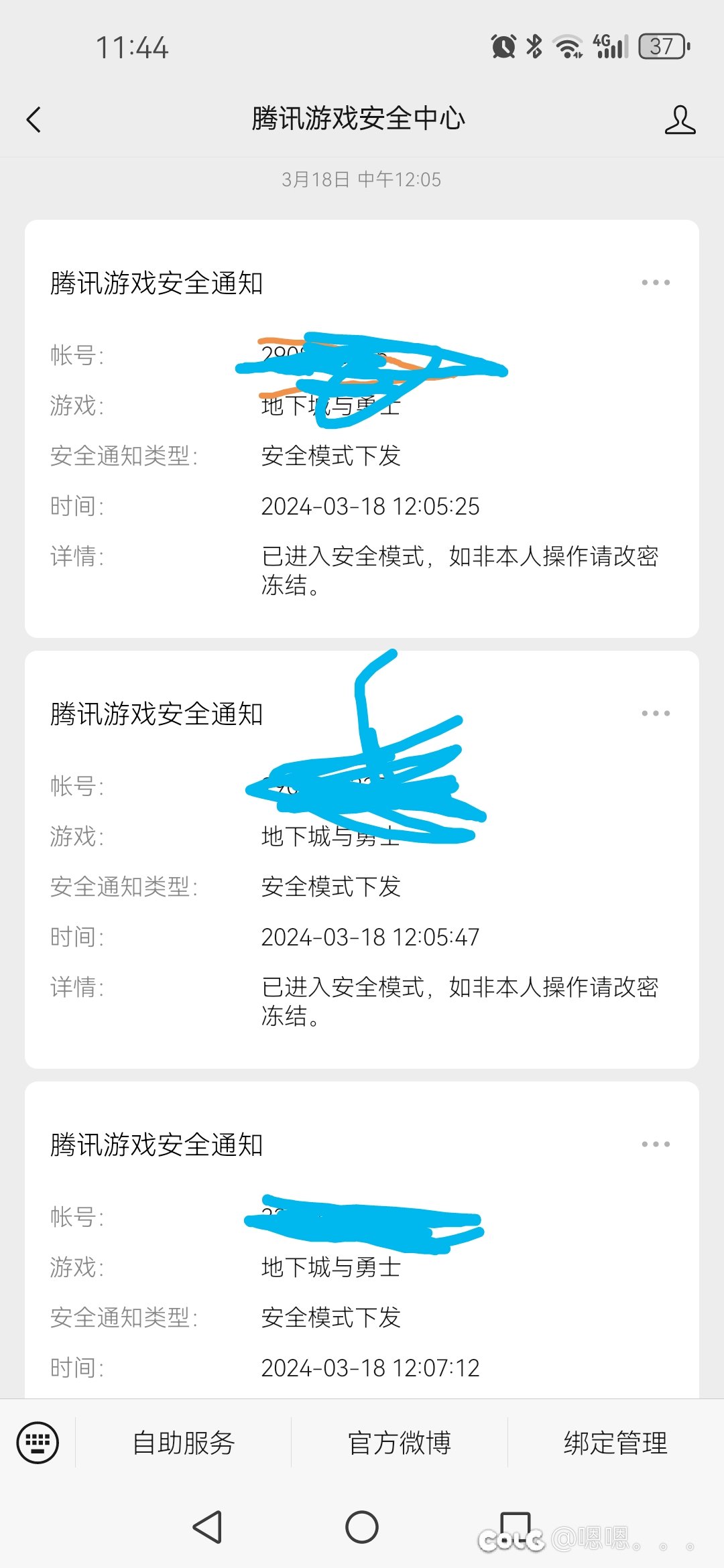Image resolution: width=724 pixels, height=1568 pixels.
Task: Open the 自助服务 menu
Action: click(x=184, y=1442)
